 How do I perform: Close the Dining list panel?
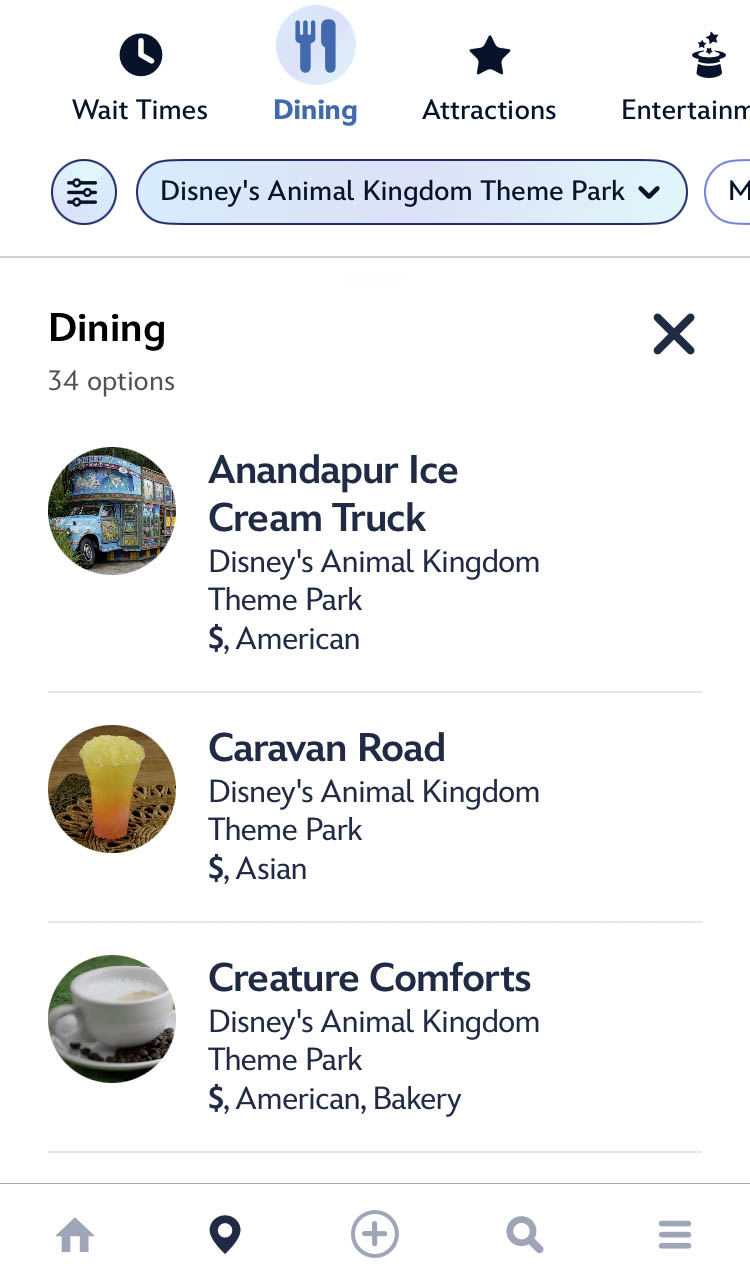673,334
